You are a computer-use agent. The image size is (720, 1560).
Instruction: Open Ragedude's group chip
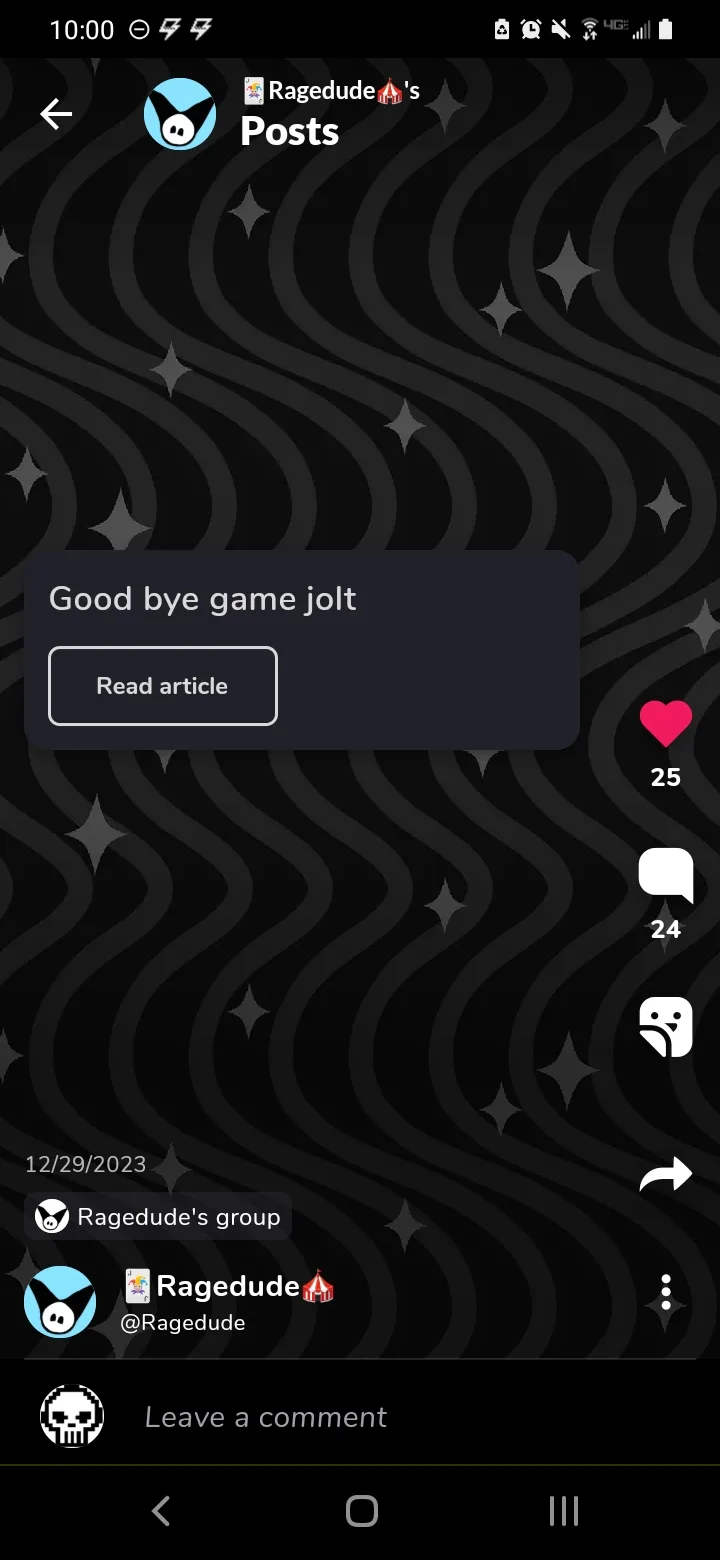[x=158, y=1217]
